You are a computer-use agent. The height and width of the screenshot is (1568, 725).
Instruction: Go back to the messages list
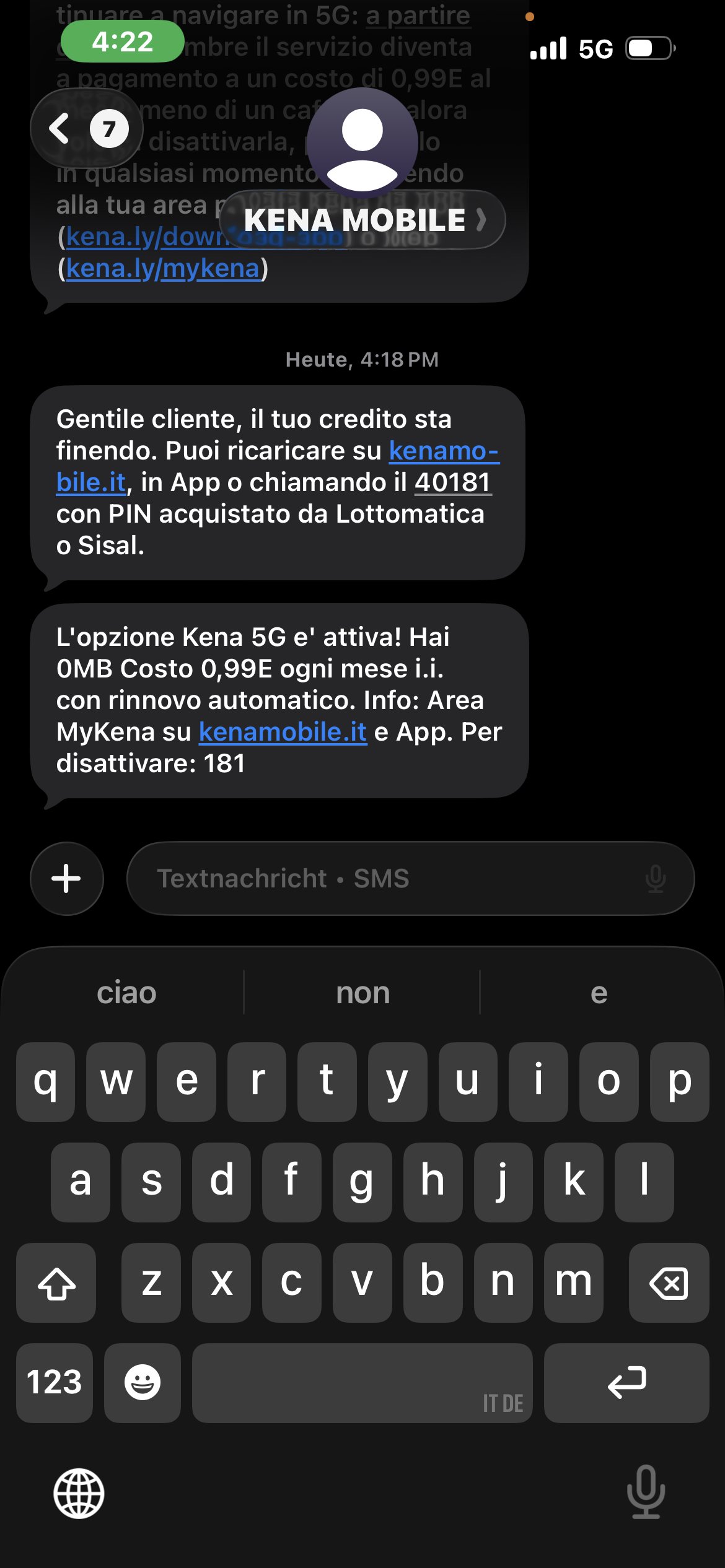point(86,129)
